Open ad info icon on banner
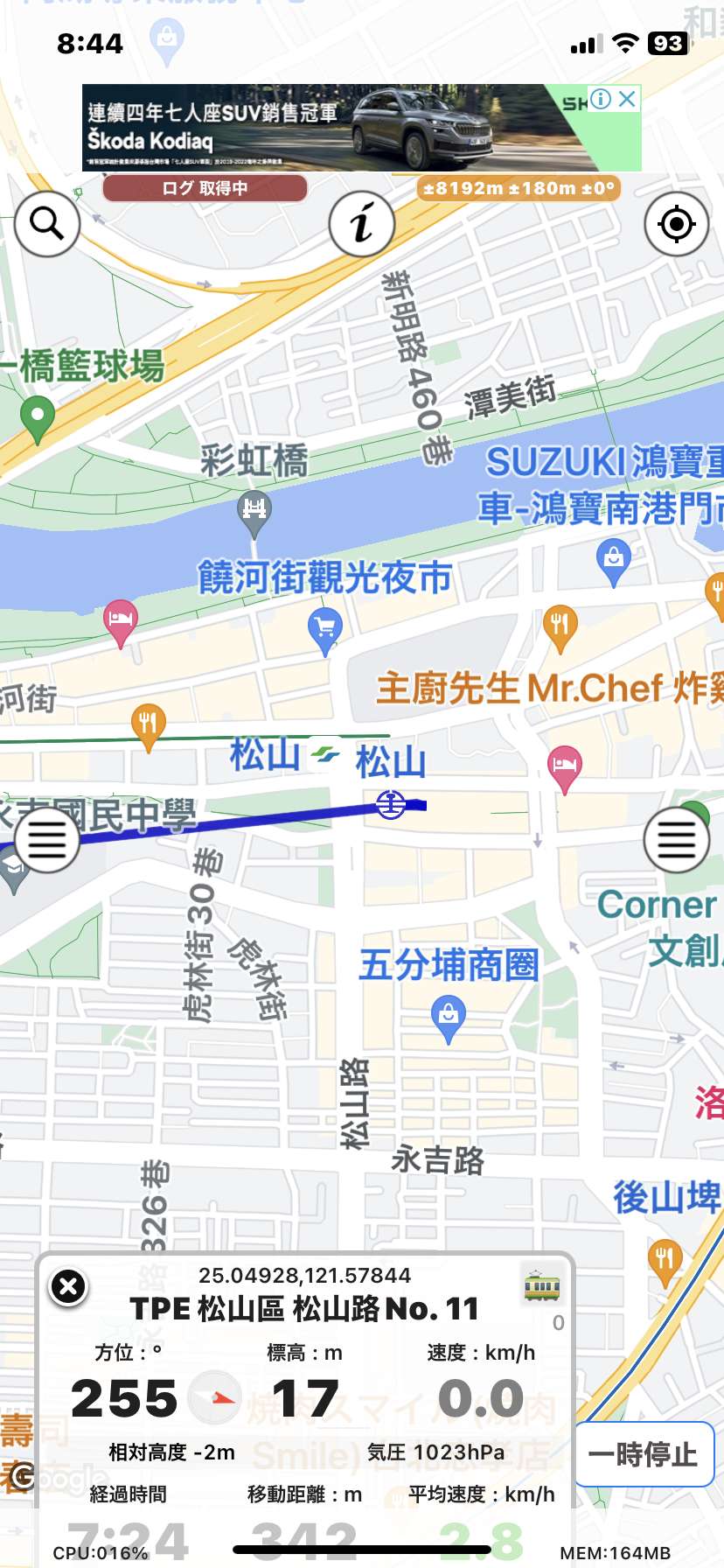 (x=601, y=99)
